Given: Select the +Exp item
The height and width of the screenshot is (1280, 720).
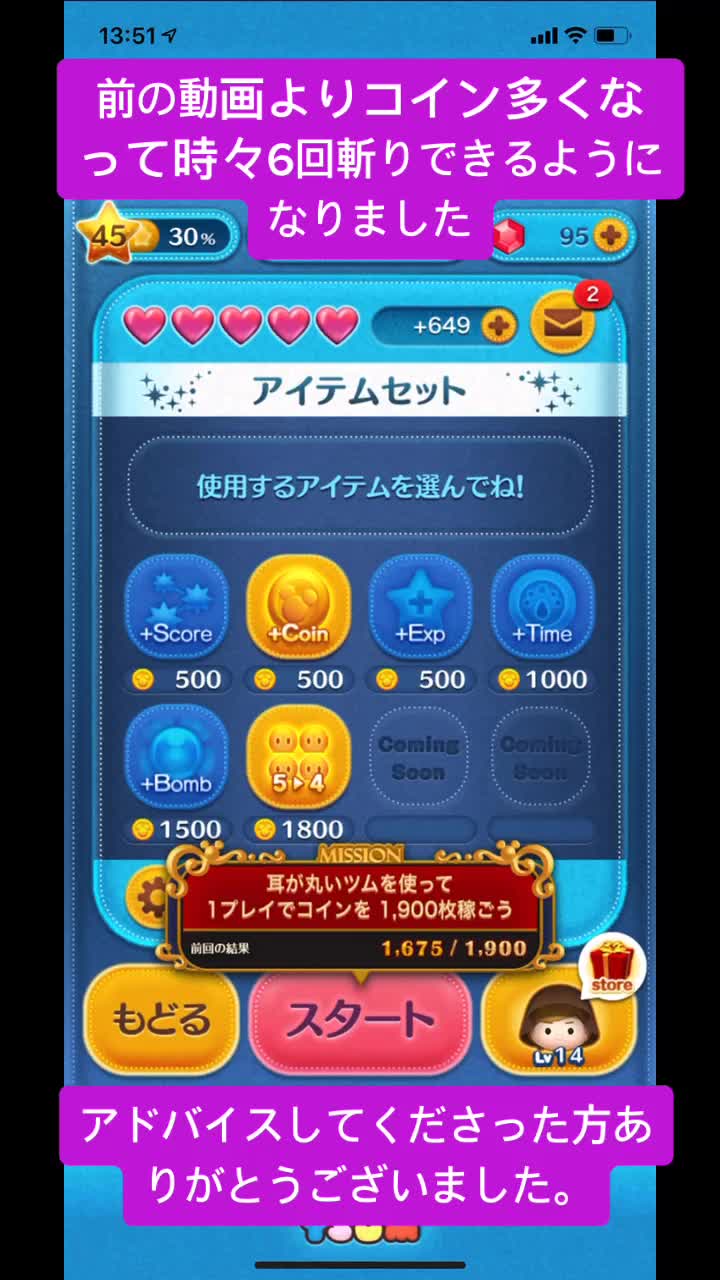Looking at the screenshot, I should tap(420, 608).
